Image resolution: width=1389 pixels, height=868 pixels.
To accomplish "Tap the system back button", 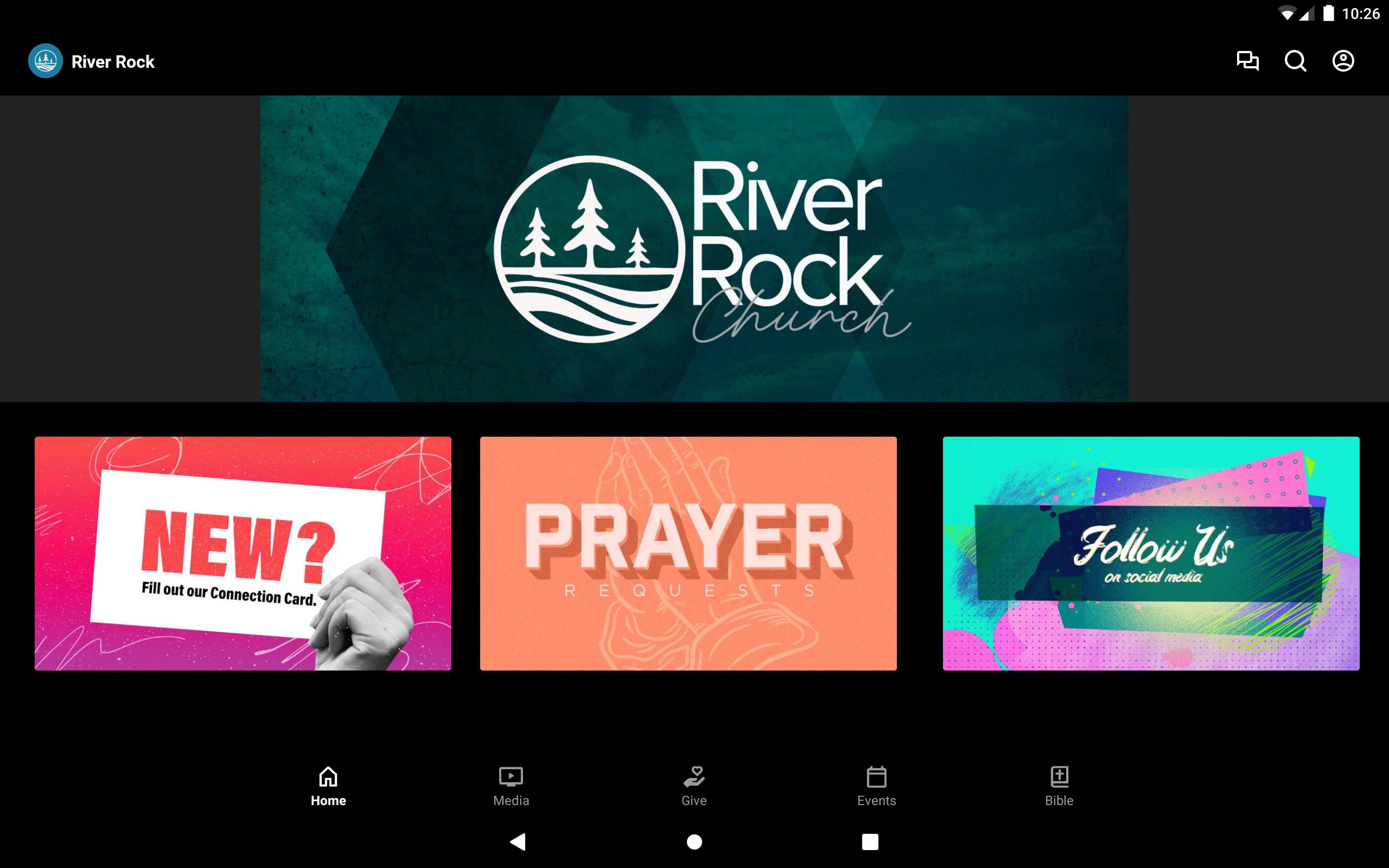I will [x=518, y=841].
